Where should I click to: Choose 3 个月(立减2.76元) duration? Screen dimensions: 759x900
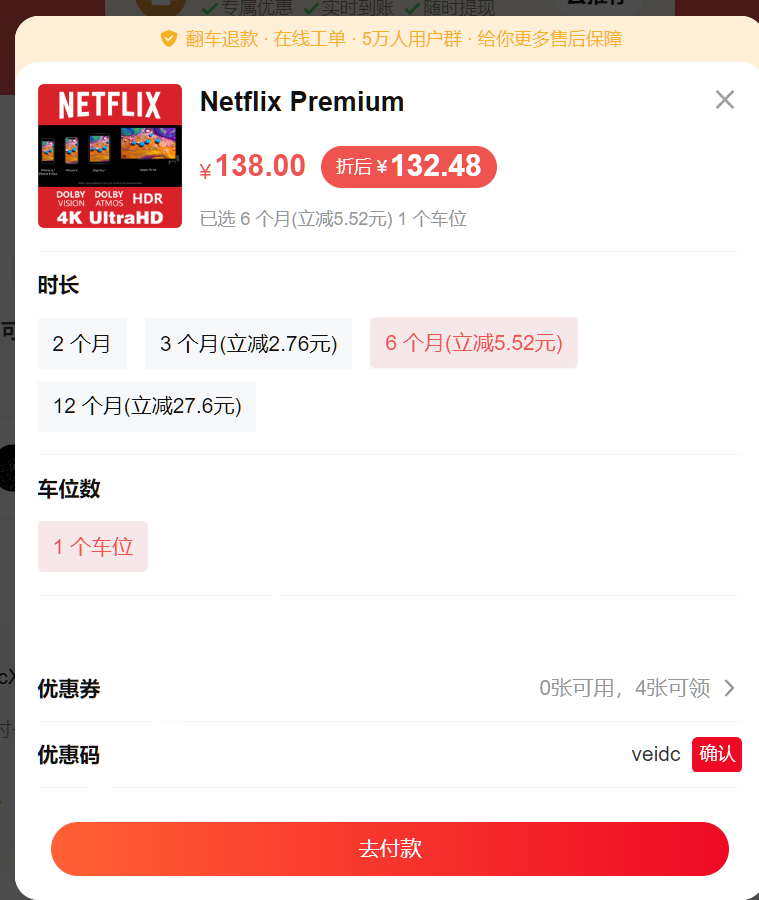tap(248, 344)
